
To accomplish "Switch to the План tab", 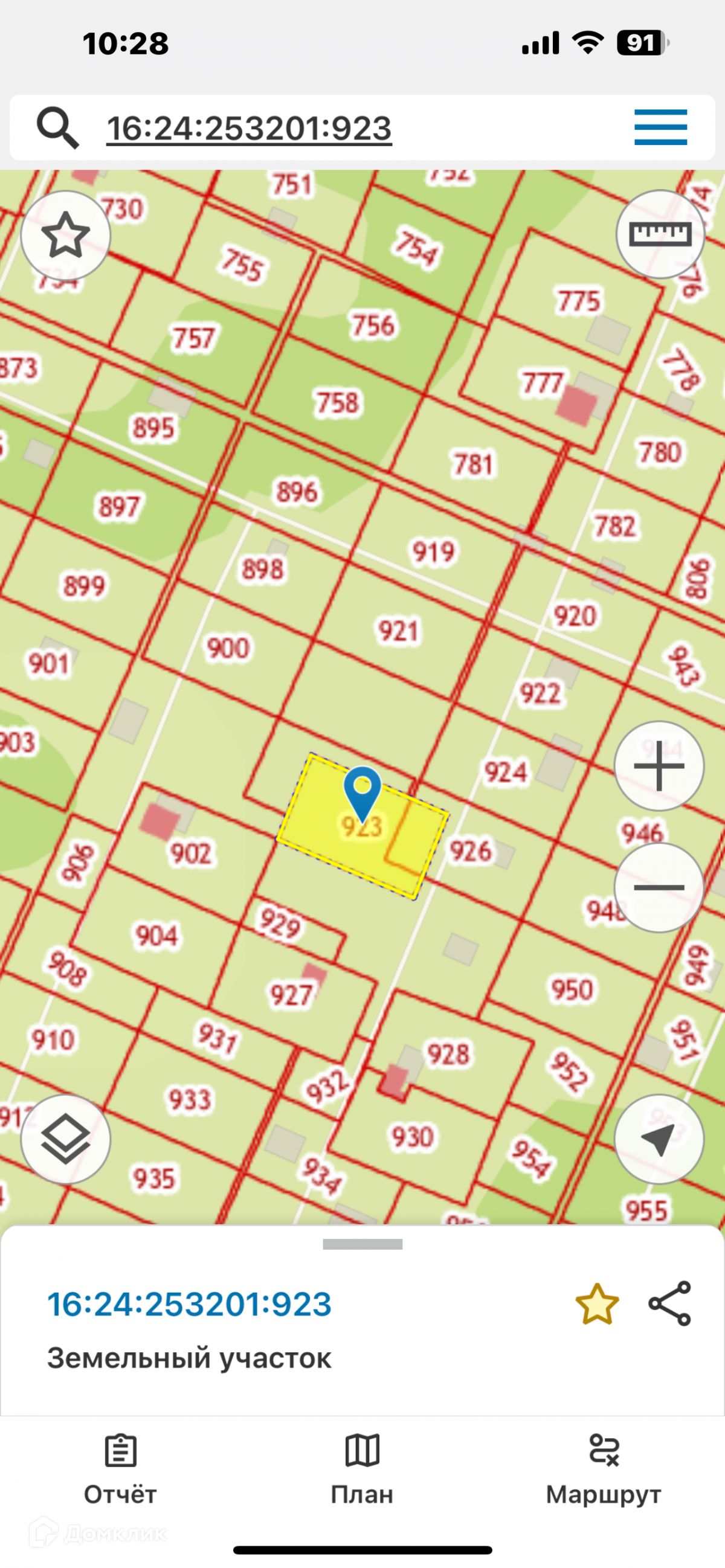I will (x=362, y=1469).
